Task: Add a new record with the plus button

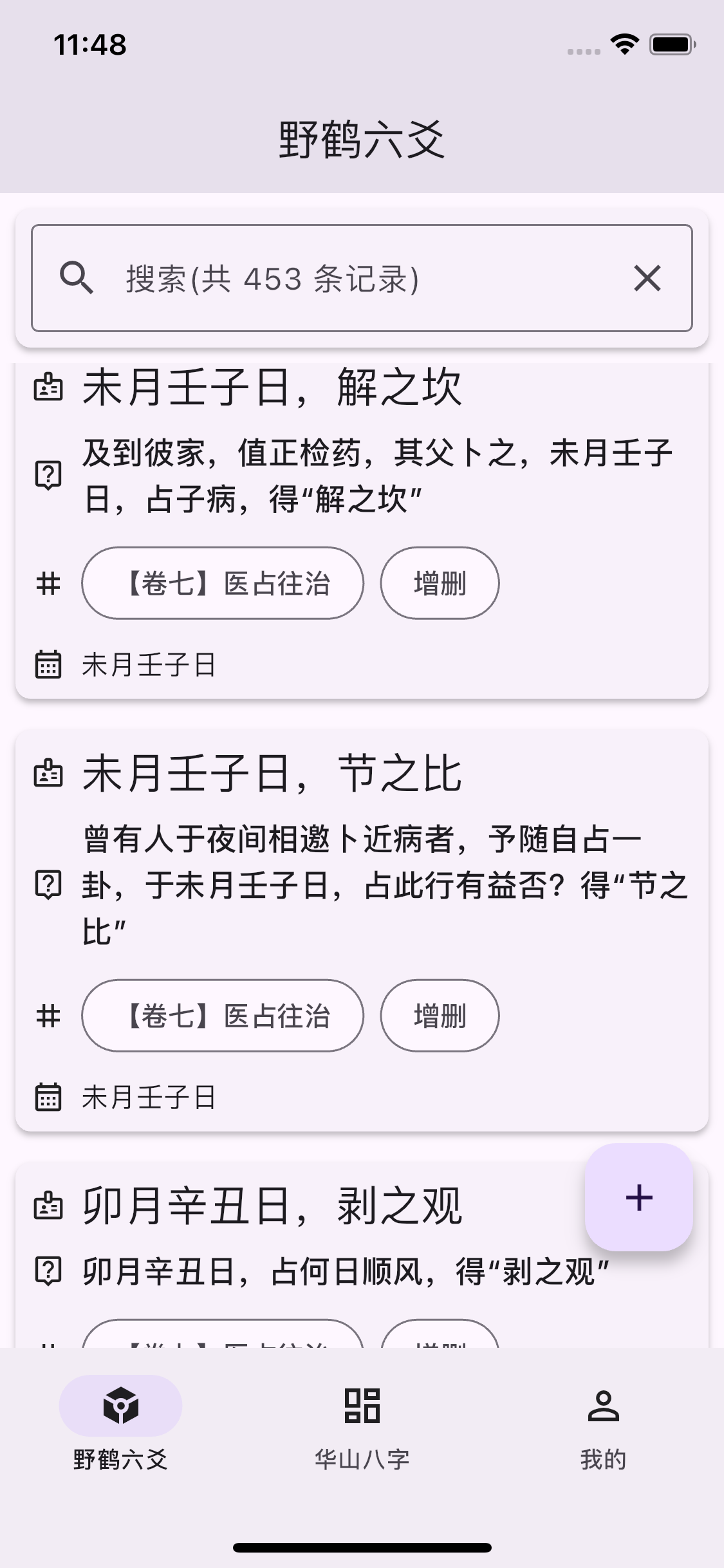Action: pyautogui.click(x=638, y=1197)
